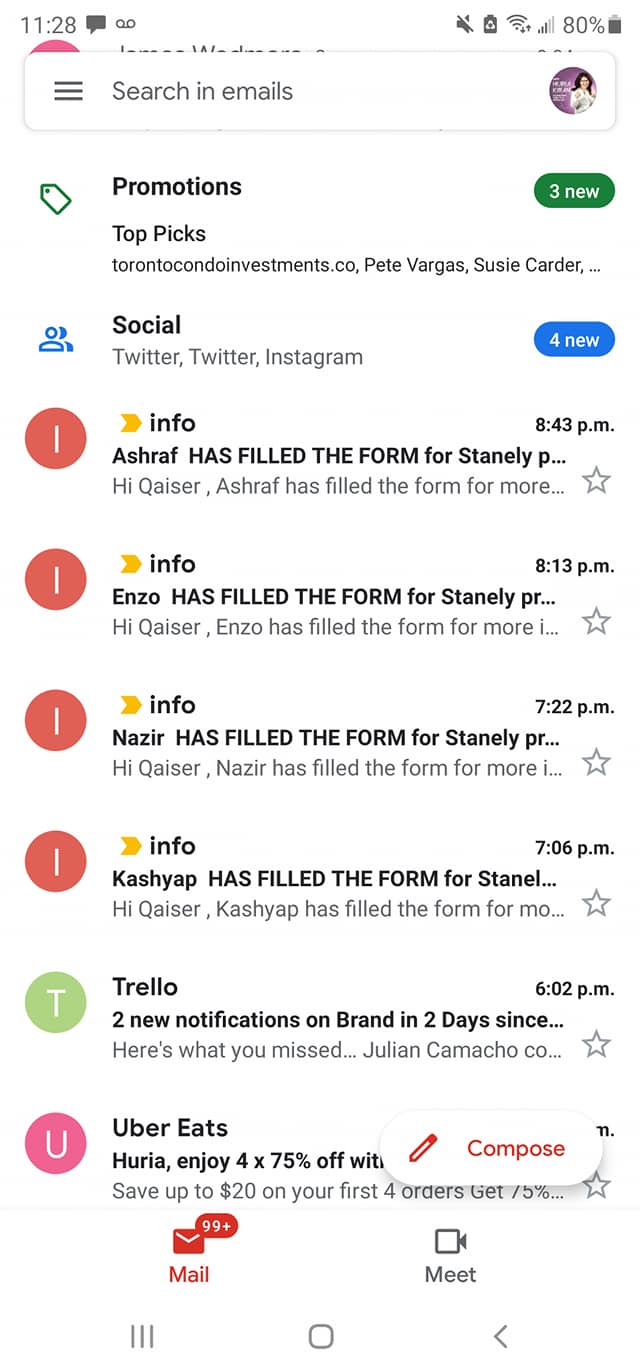The width and height of the screenshot is (640, 1372).
Task: Switch to the Meet tab
Action: (x=450, y=1254)
